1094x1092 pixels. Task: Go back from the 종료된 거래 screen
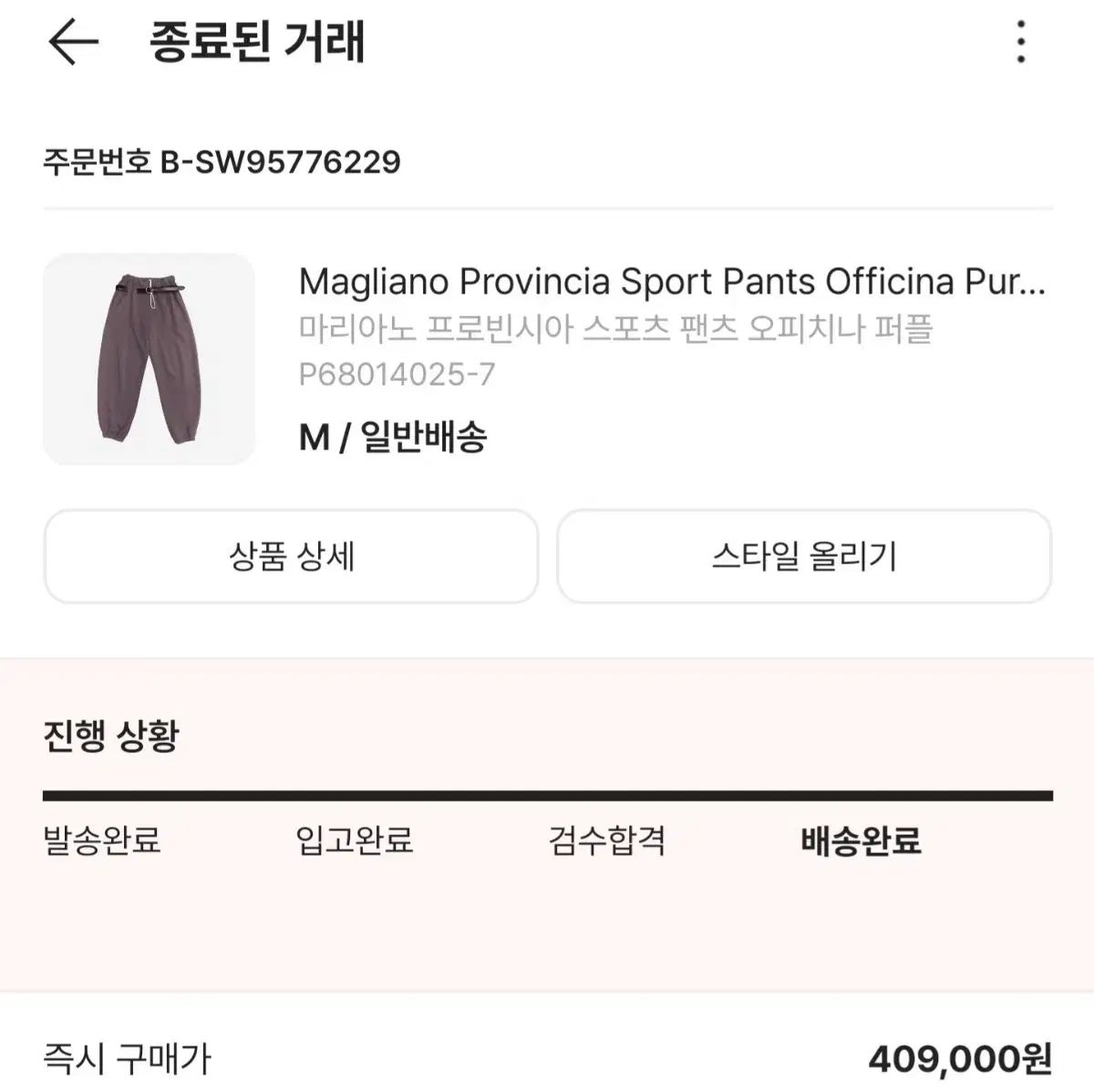click(72, 43)
